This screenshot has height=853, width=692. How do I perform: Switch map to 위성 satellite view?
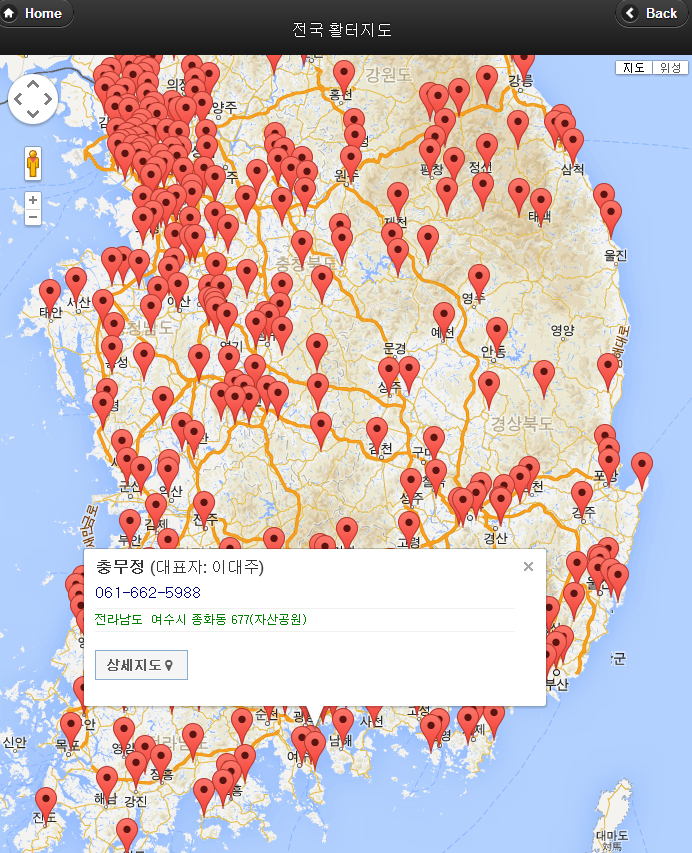(x=669, y=68)
